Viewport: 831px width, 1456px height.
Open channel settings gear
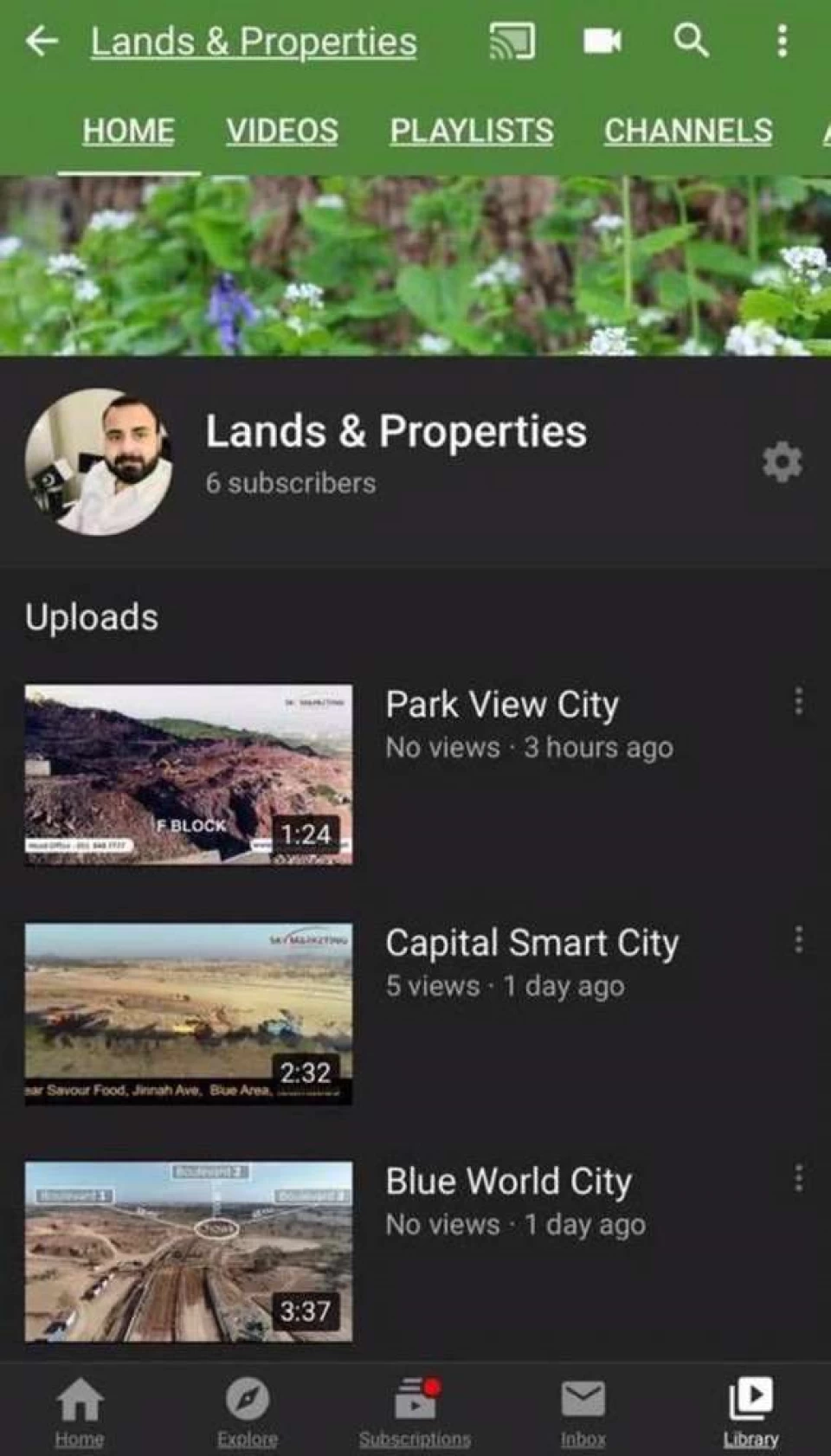pyautogui.click(x=782, y=461)
